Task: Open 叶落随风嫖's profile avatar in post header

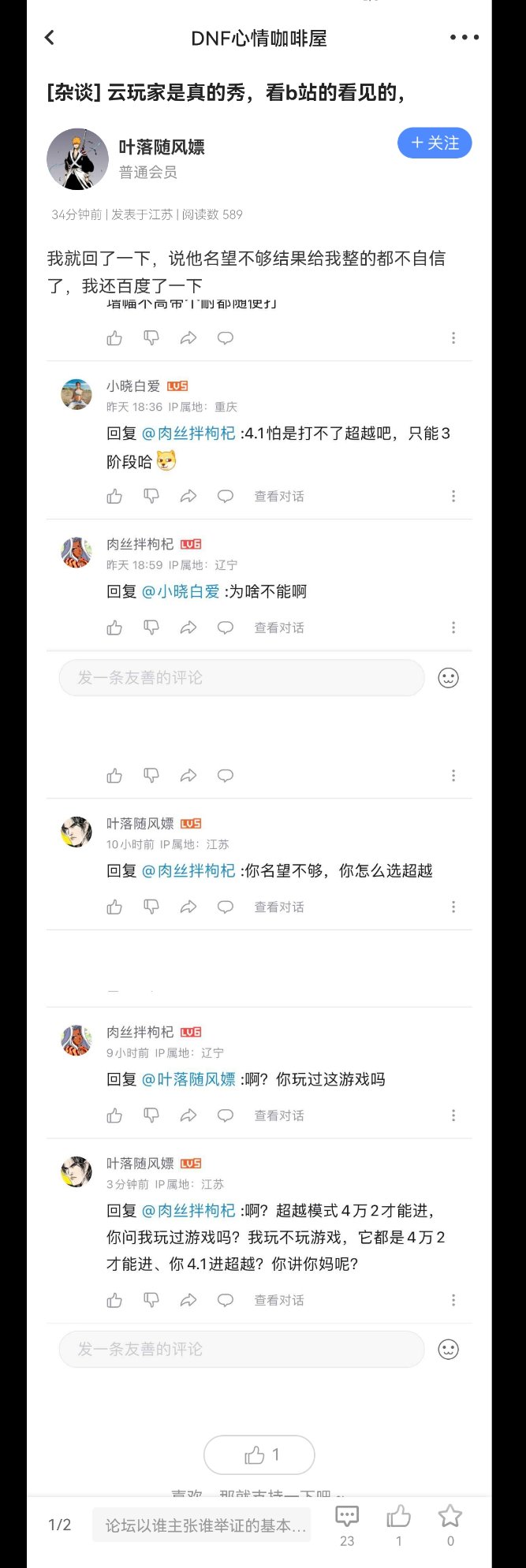Action: [77, 159]
